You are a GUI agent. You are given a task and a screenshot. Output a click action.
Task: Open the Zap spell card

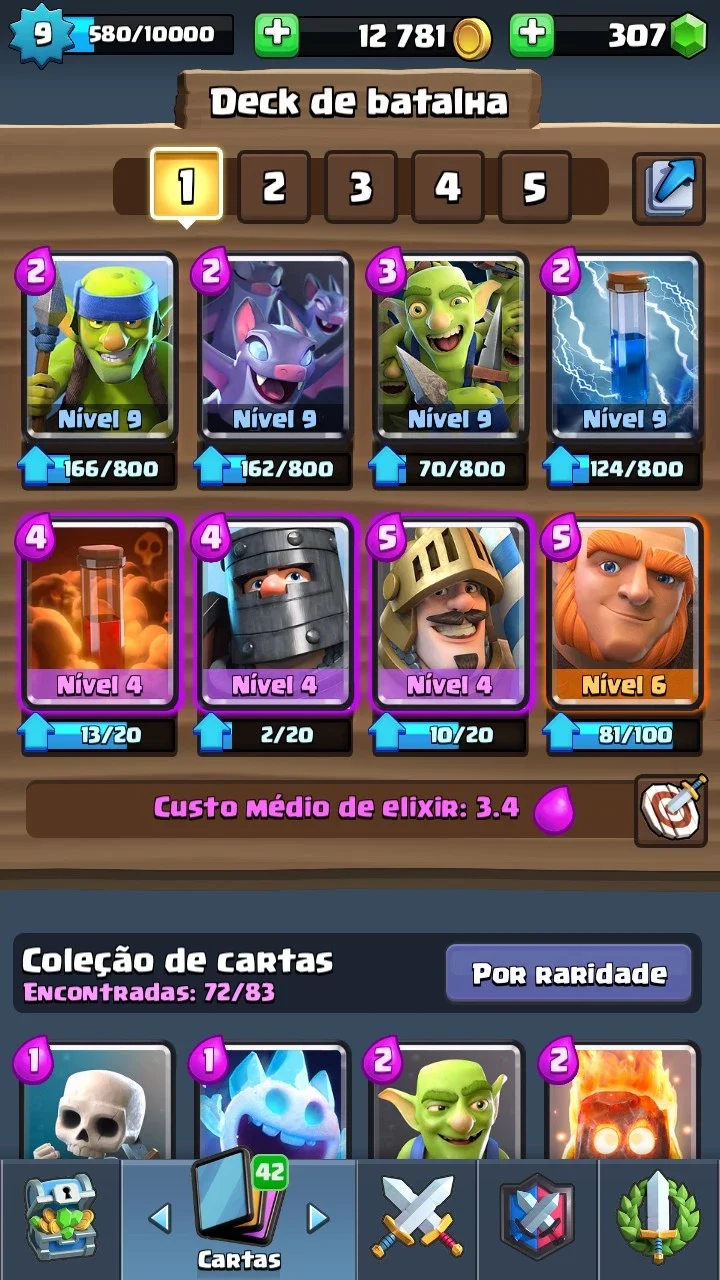pos(624,346)
